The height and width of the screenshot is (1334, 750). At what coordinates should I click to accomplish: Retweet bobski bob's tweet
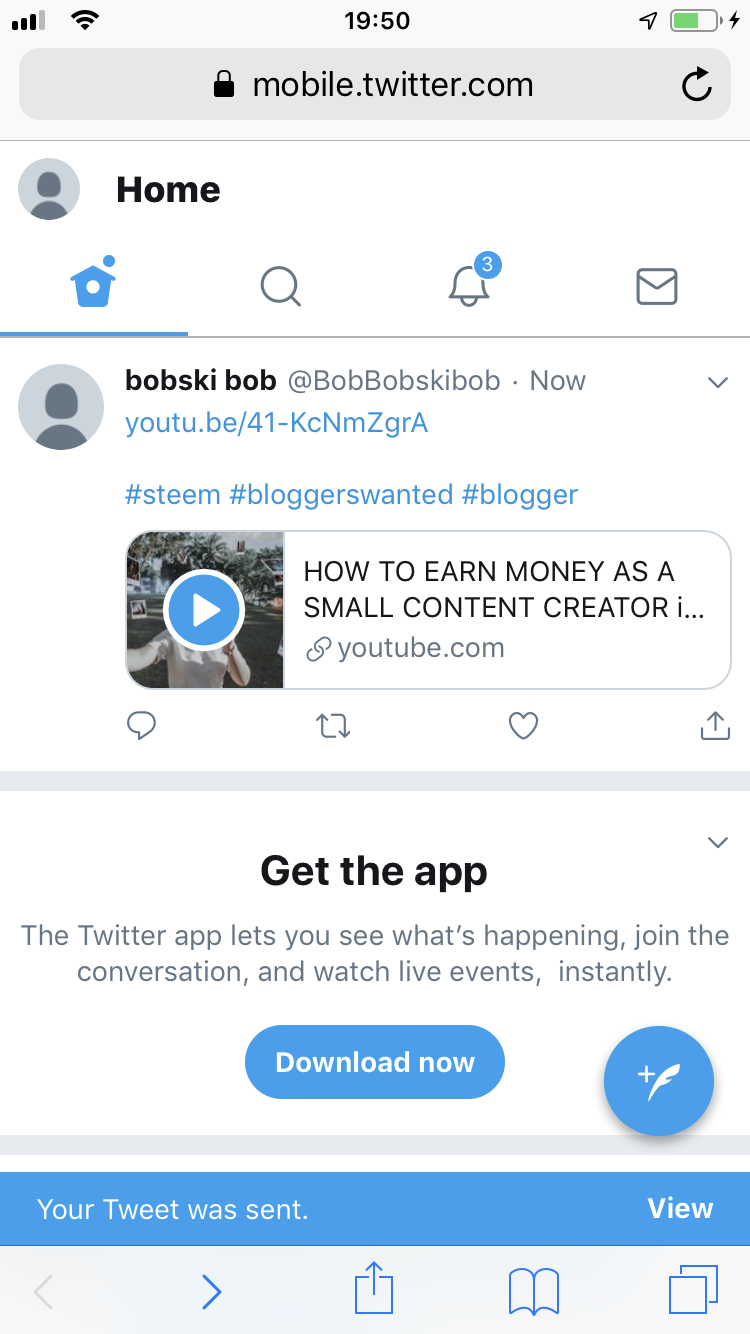click(x=333, y=726)
